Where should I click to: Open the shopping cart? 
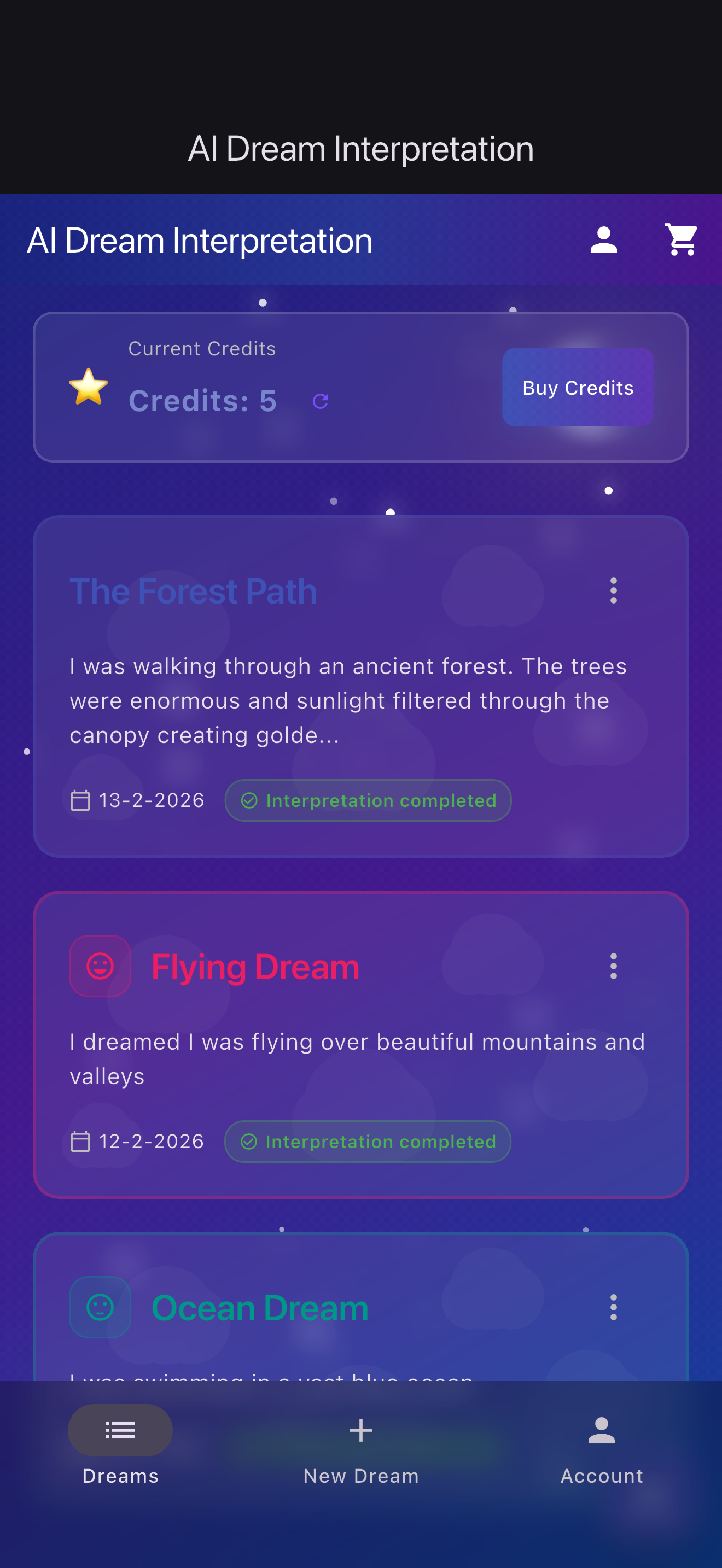click(x=680, y=239)
